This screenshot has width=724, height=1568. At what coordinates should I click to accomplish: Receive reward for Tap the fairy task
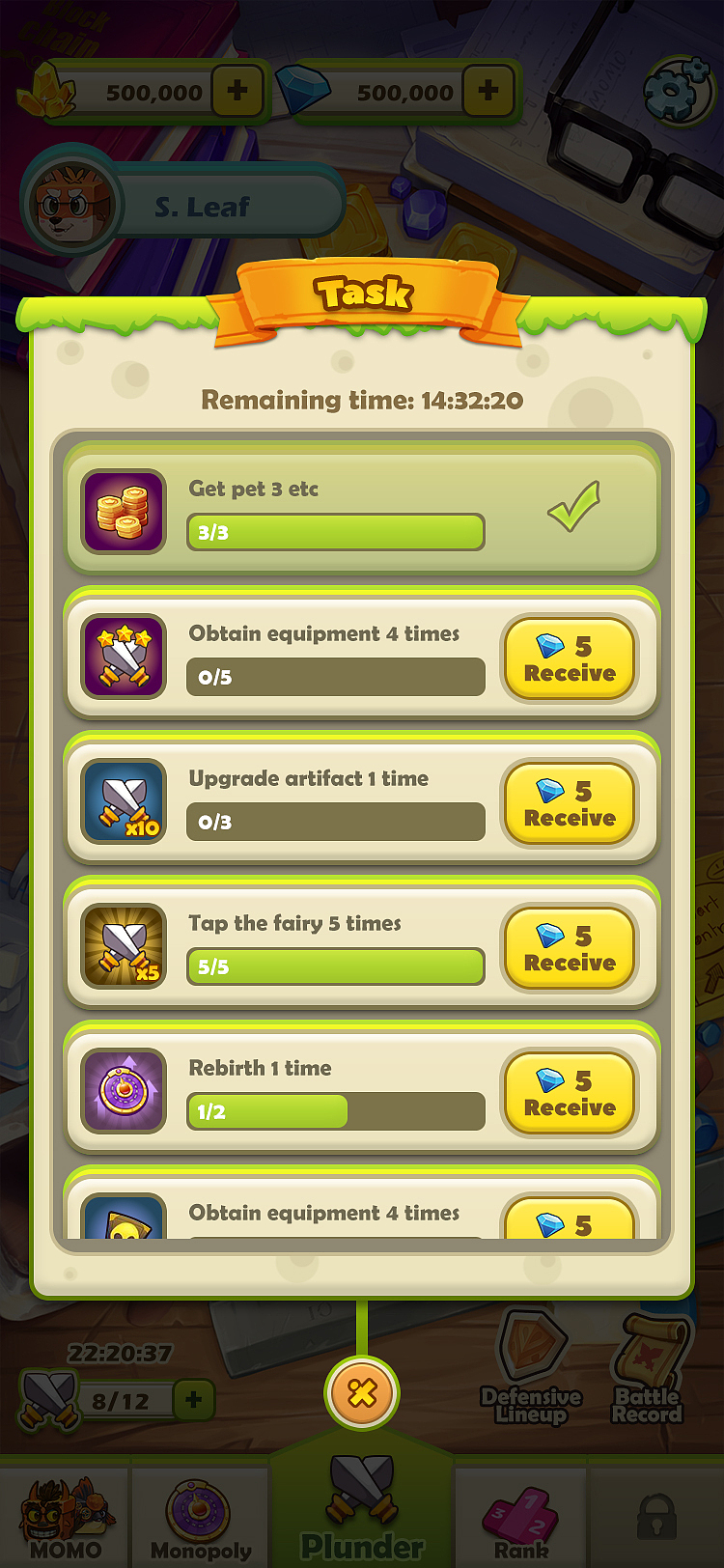pyautogui.click(x=570, y=948)
